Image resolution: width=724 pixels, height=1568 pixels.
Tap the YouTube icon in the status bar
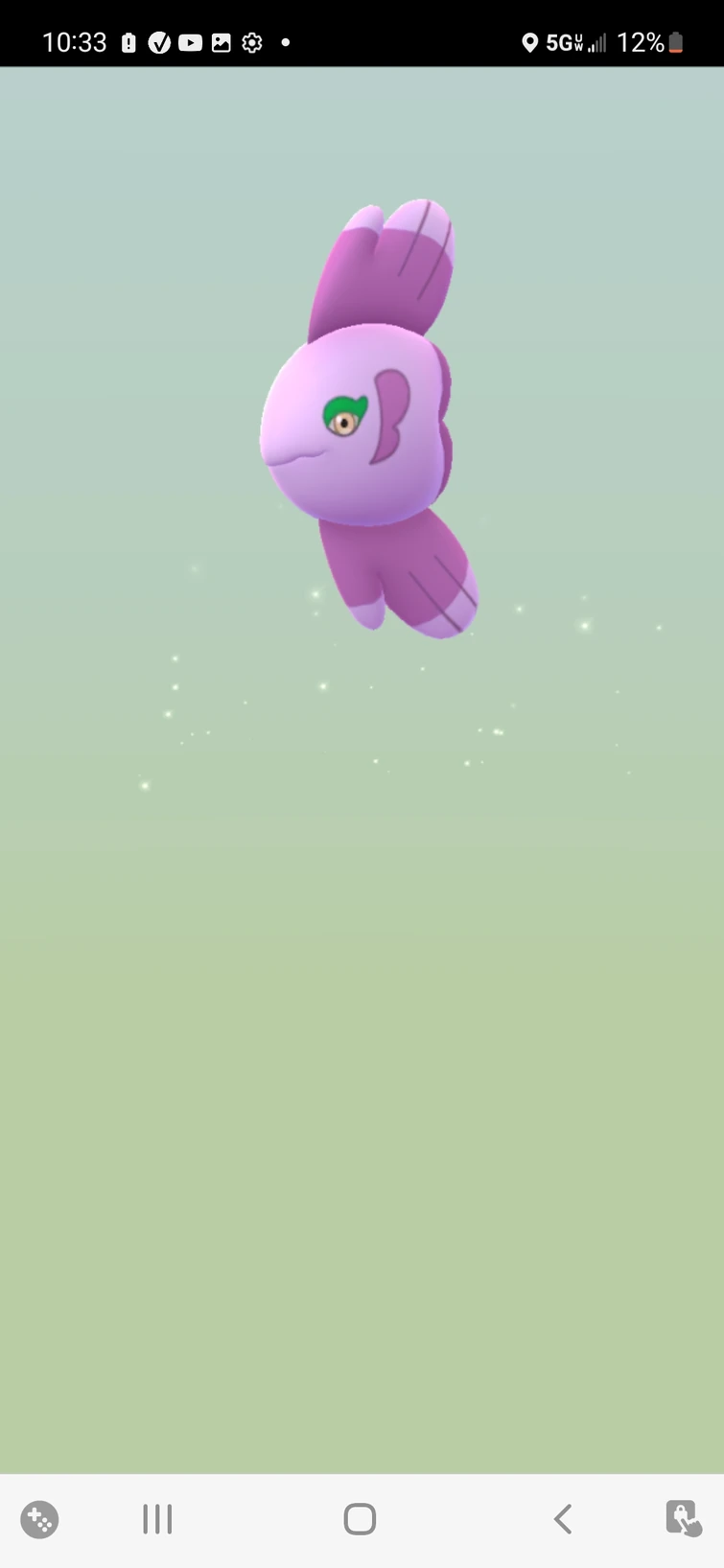(190, 42)
